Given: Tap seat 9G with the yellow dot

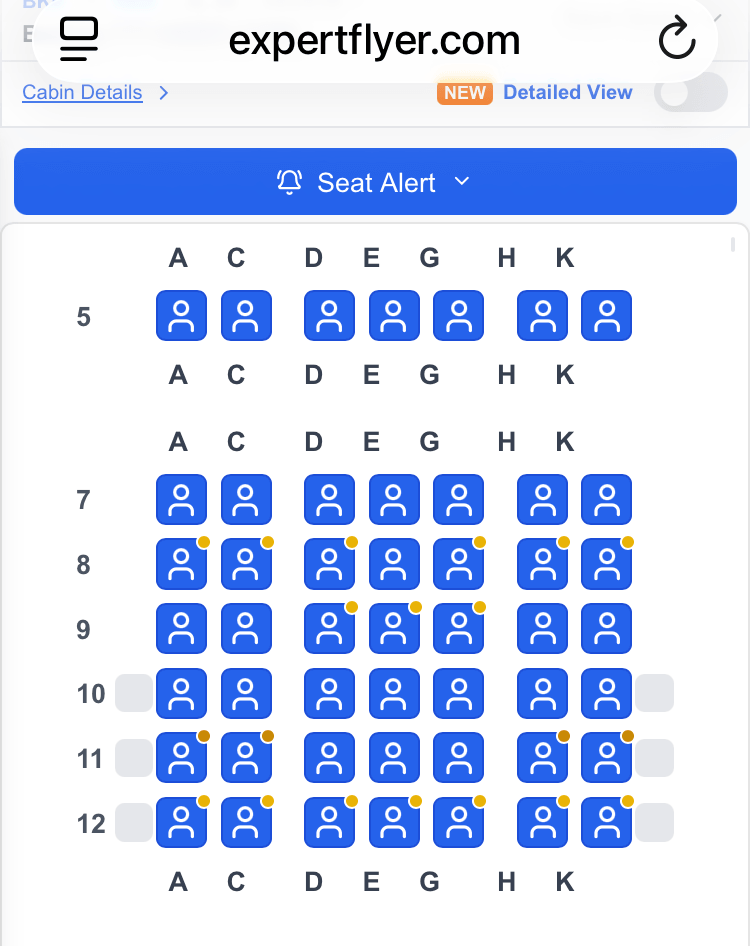Looking at the screenshot, I should pos(458,629).
